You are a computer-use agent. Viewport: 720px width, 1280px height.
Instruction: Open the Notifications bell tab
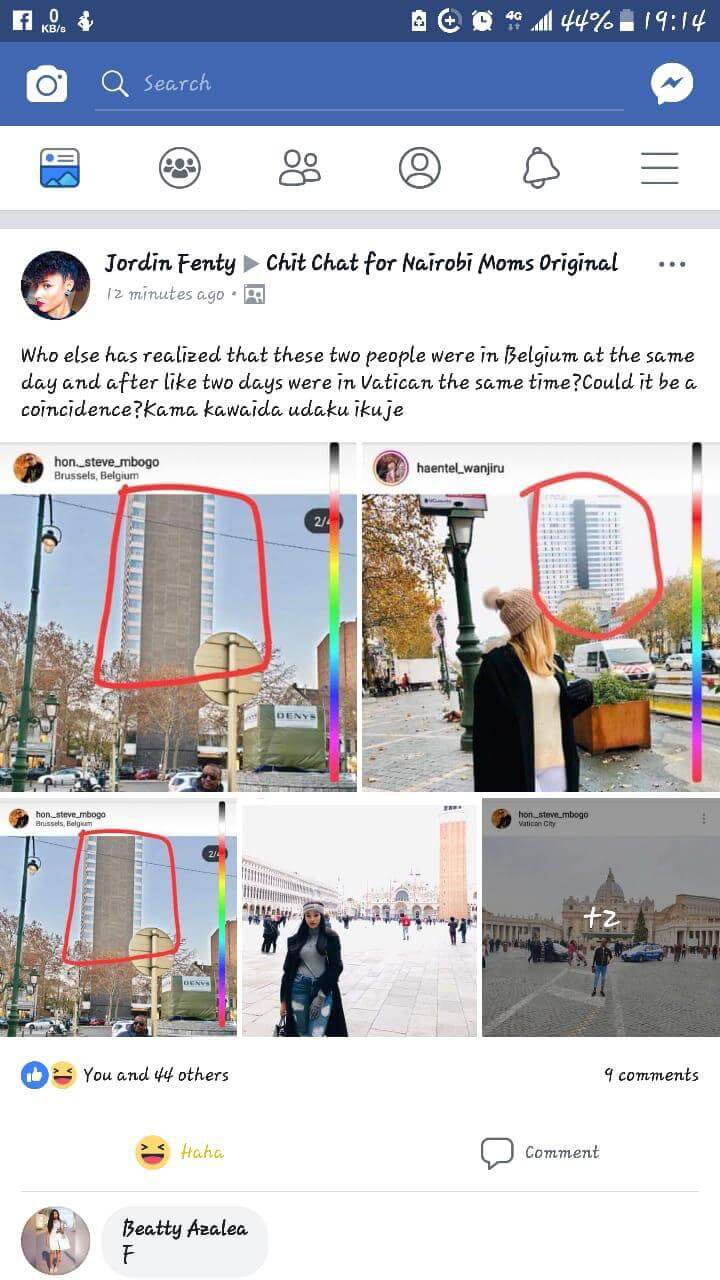pyautogui.click(x=540, y=168)
